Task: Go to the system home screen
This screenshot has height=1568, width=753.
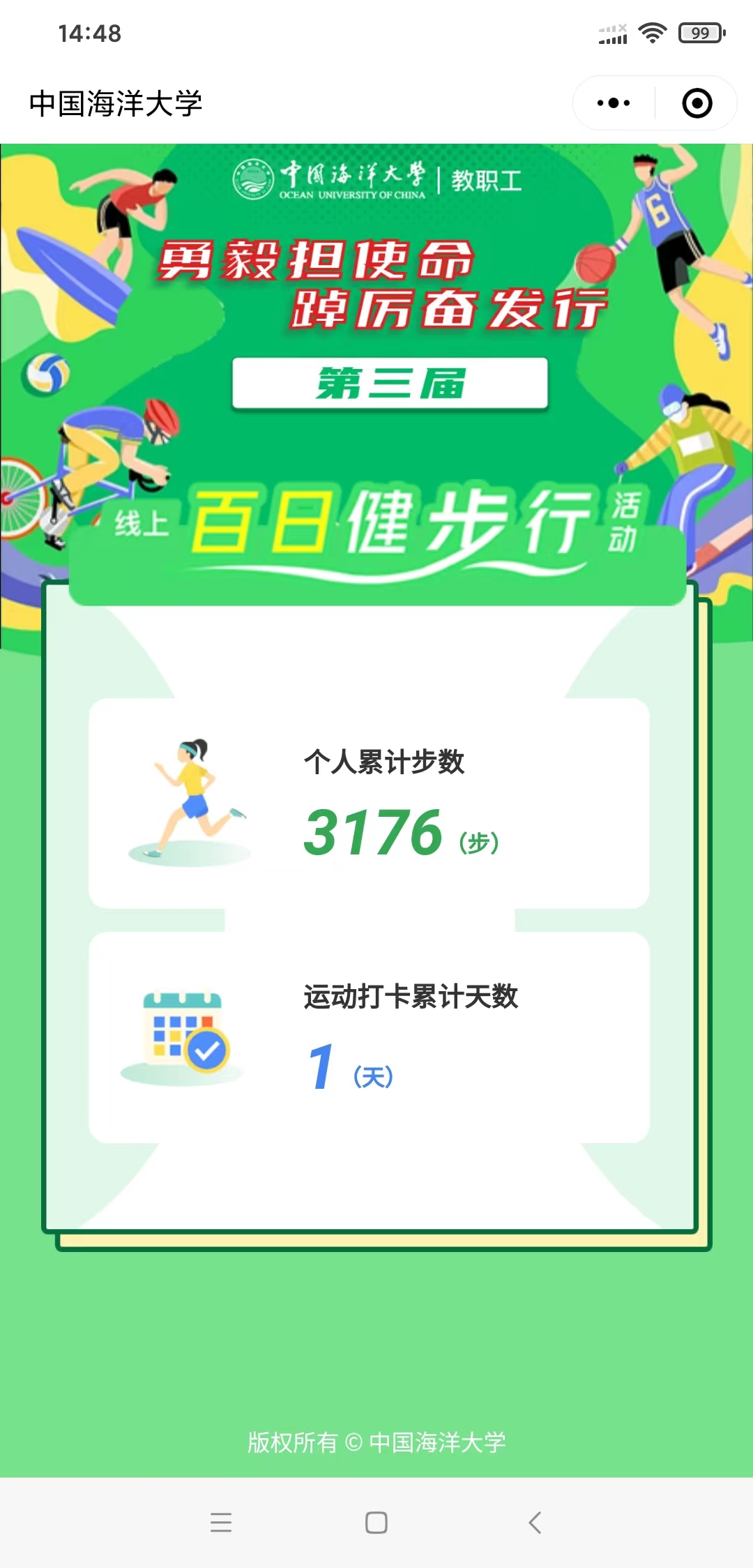Action: click(x=376, y=1522)
